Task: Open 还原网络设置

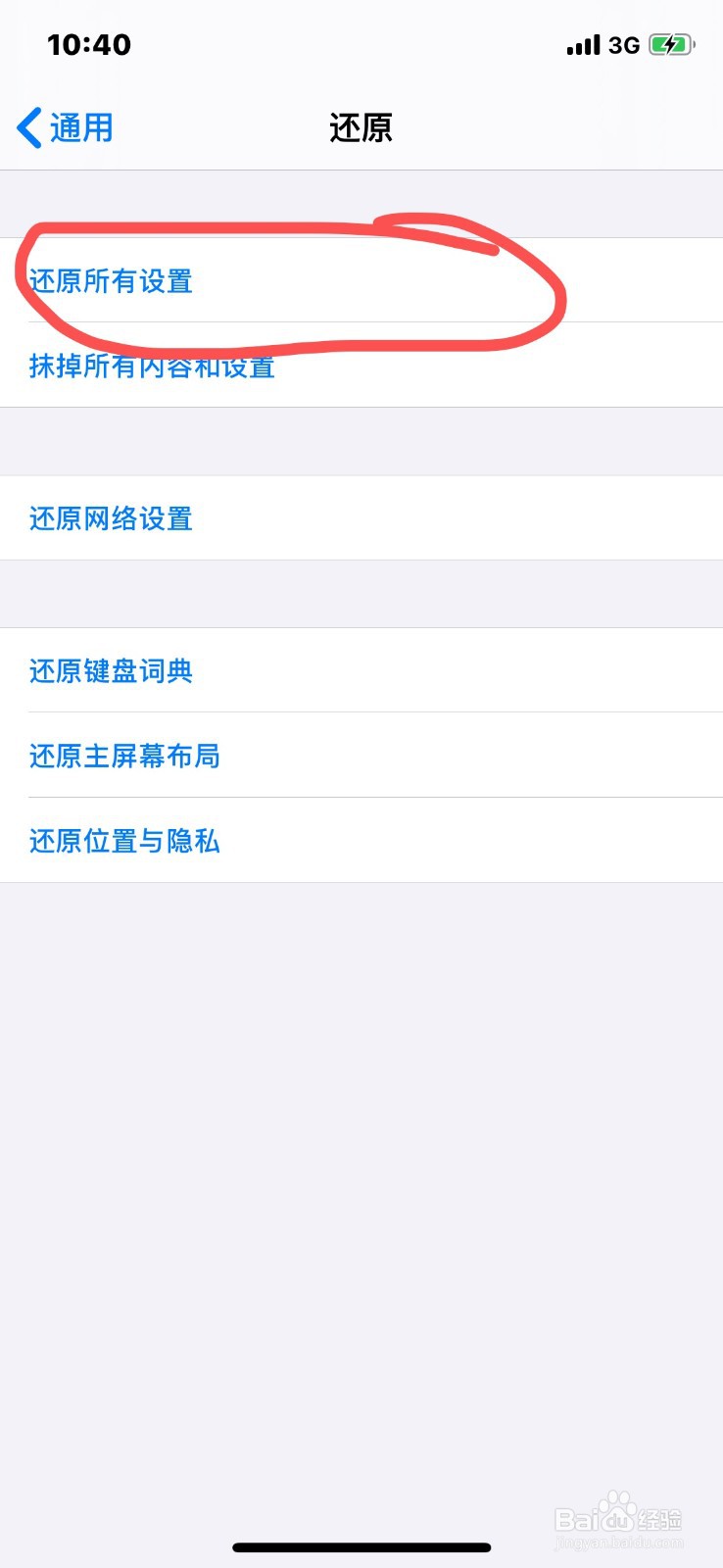Action: [110, 518]
